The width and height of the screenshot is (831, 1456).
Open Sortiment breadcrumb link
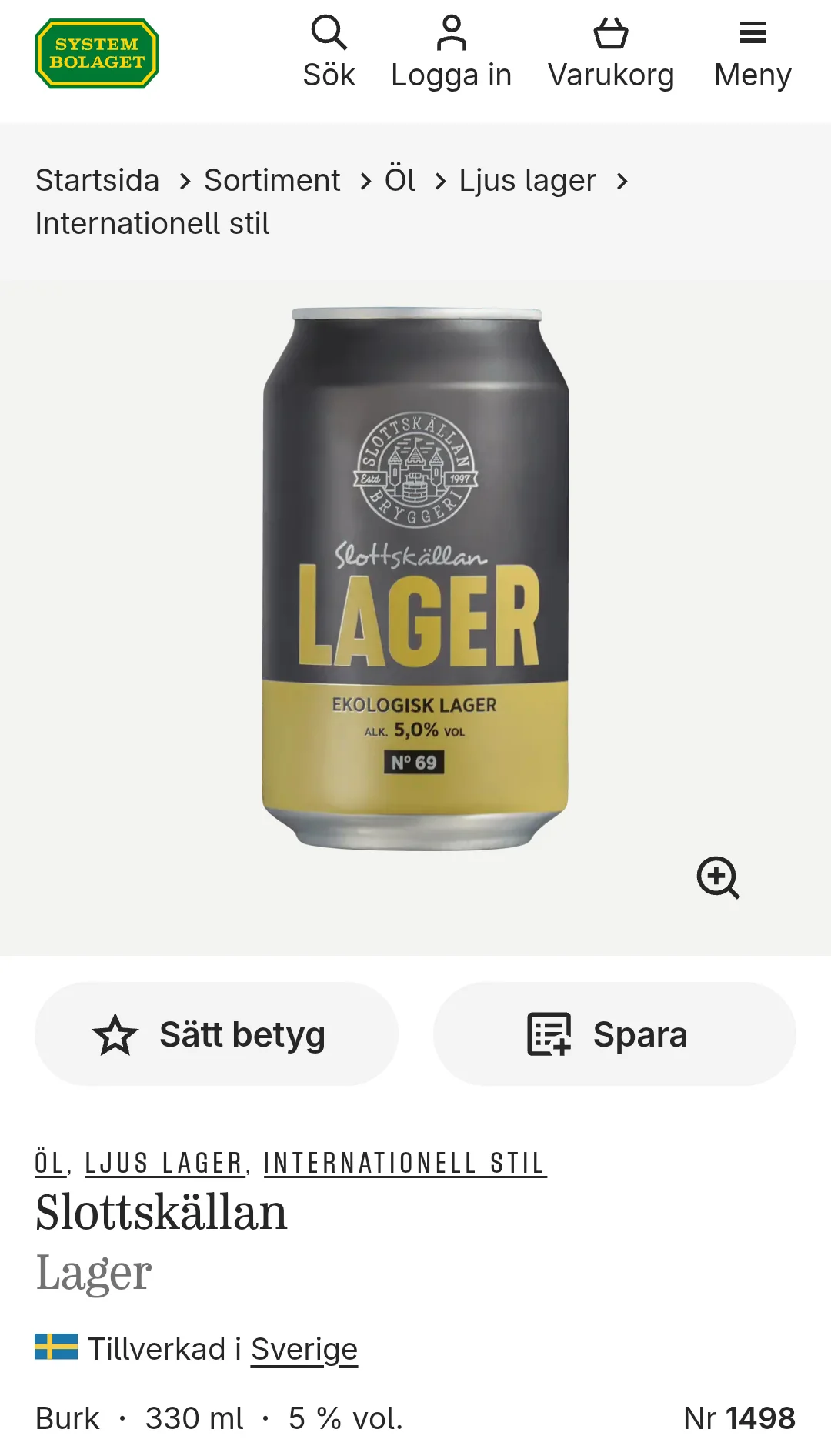(272, 181)
